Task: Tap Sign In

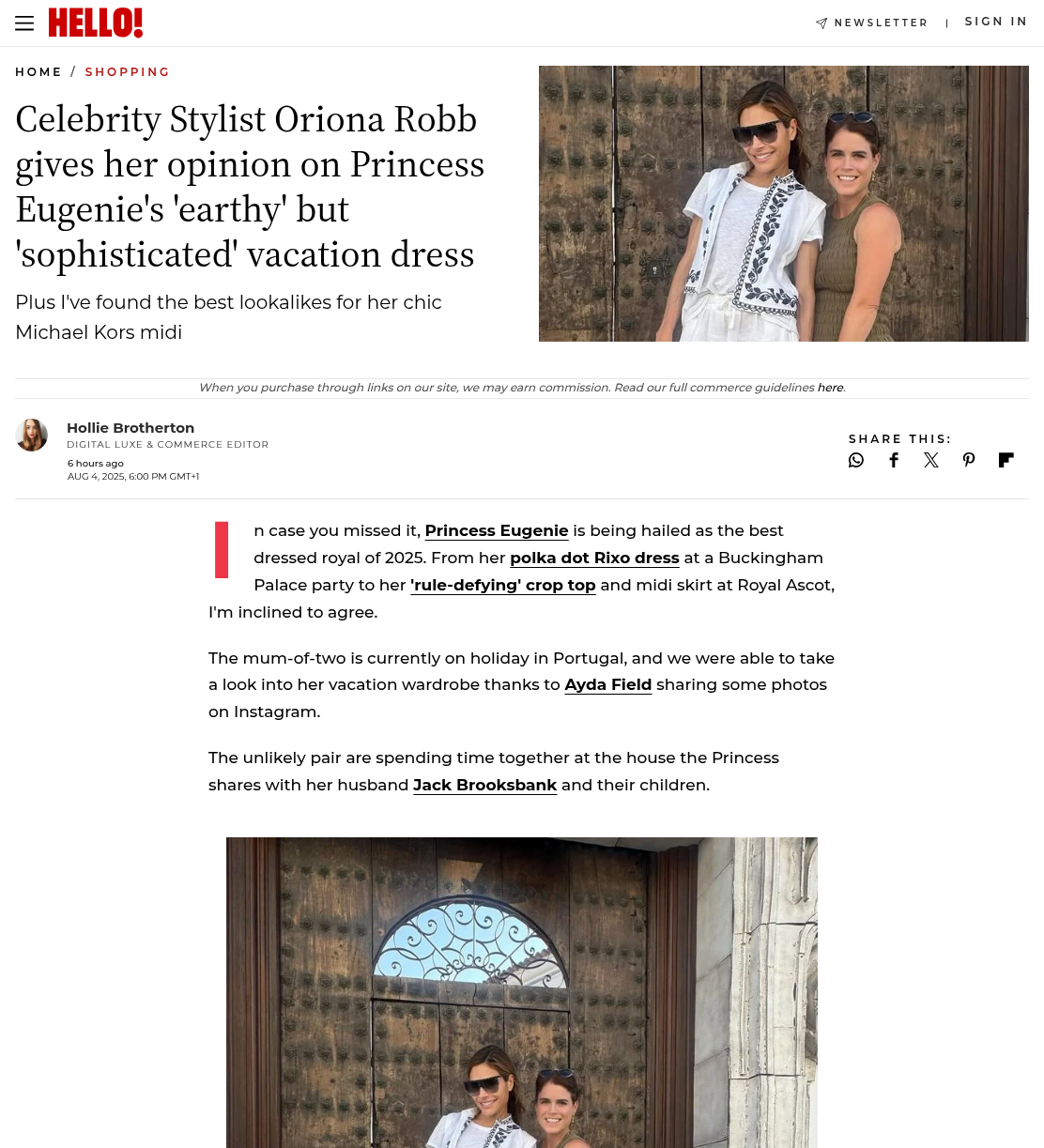Action: pos(996,22)
